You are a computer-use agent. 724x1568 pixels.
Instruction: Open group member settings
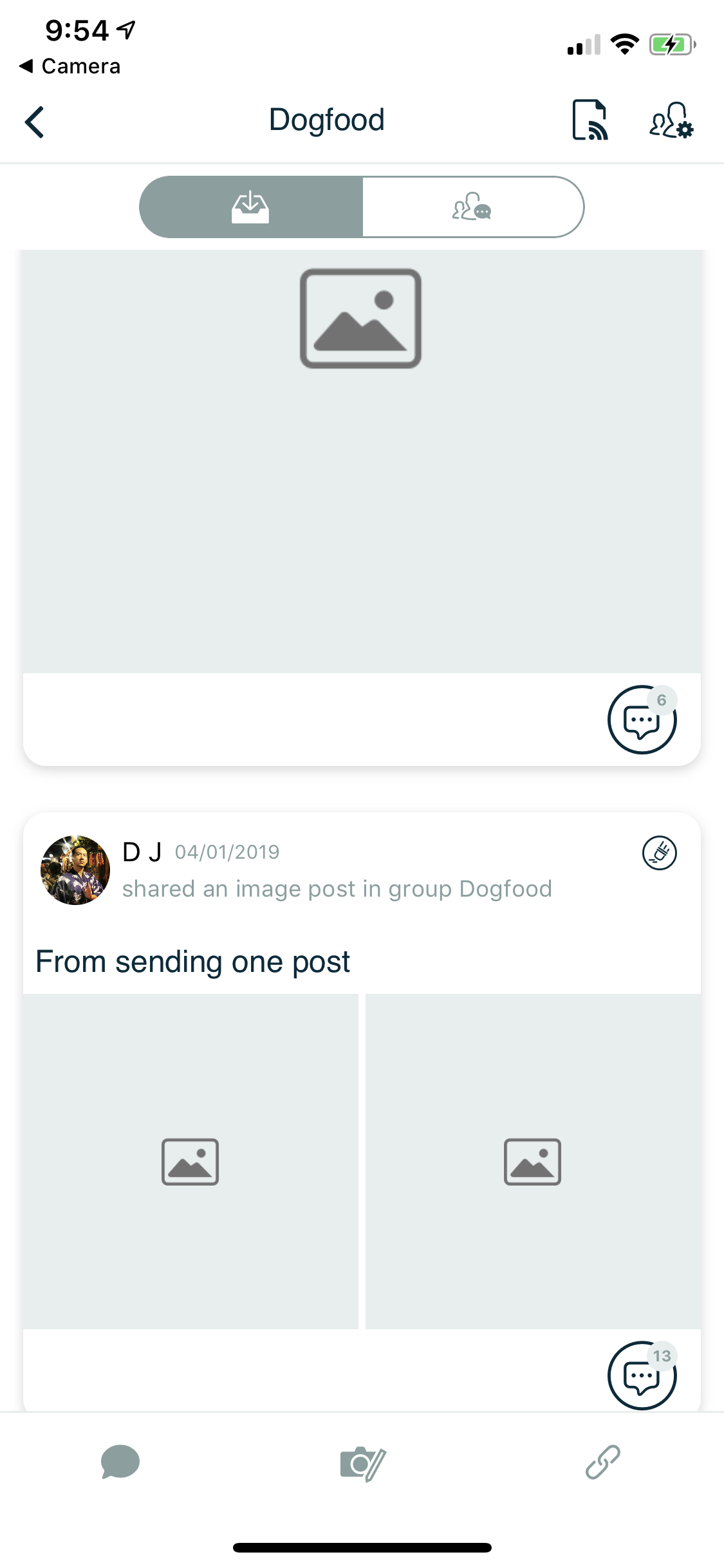[x=671, y=120]
